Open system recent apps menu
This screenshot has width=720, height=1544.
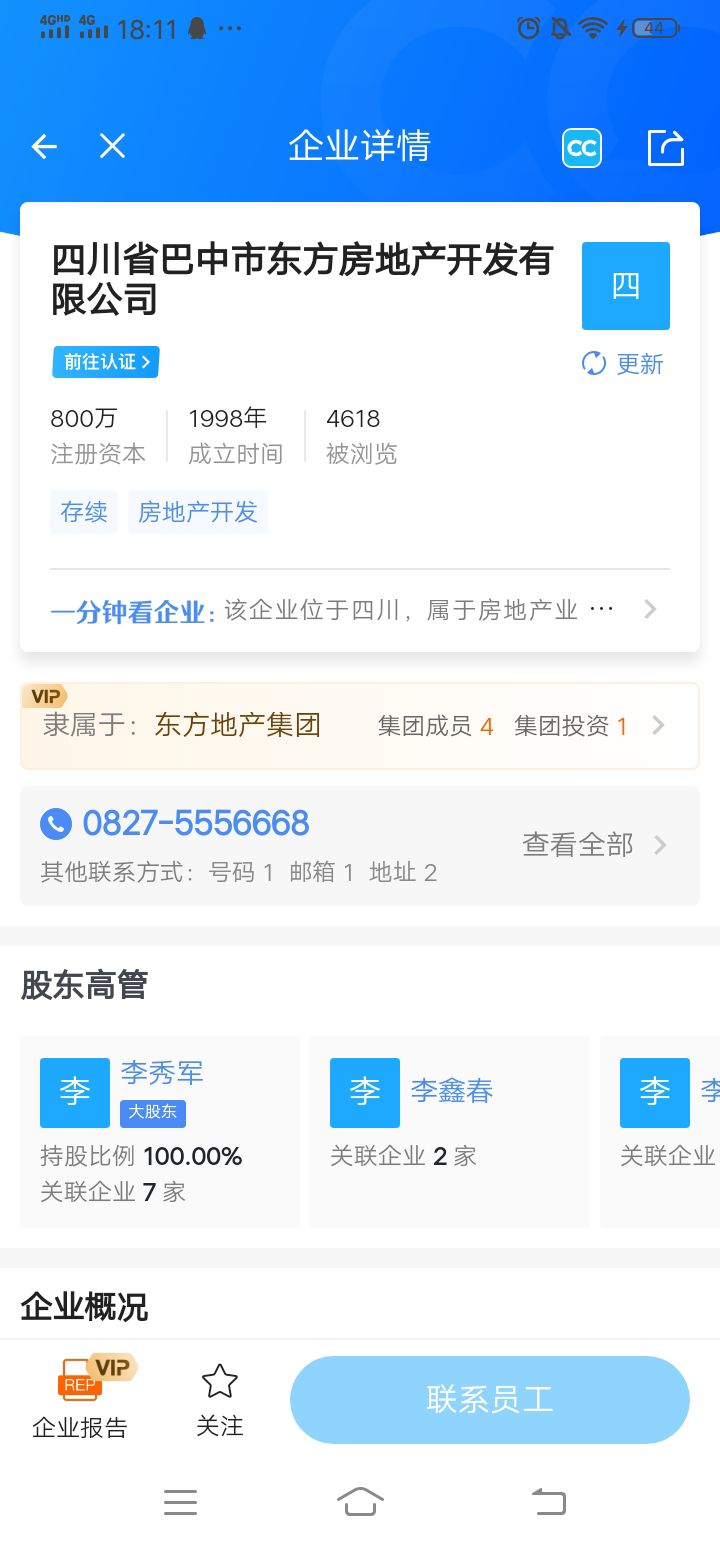pos(180,1502)
